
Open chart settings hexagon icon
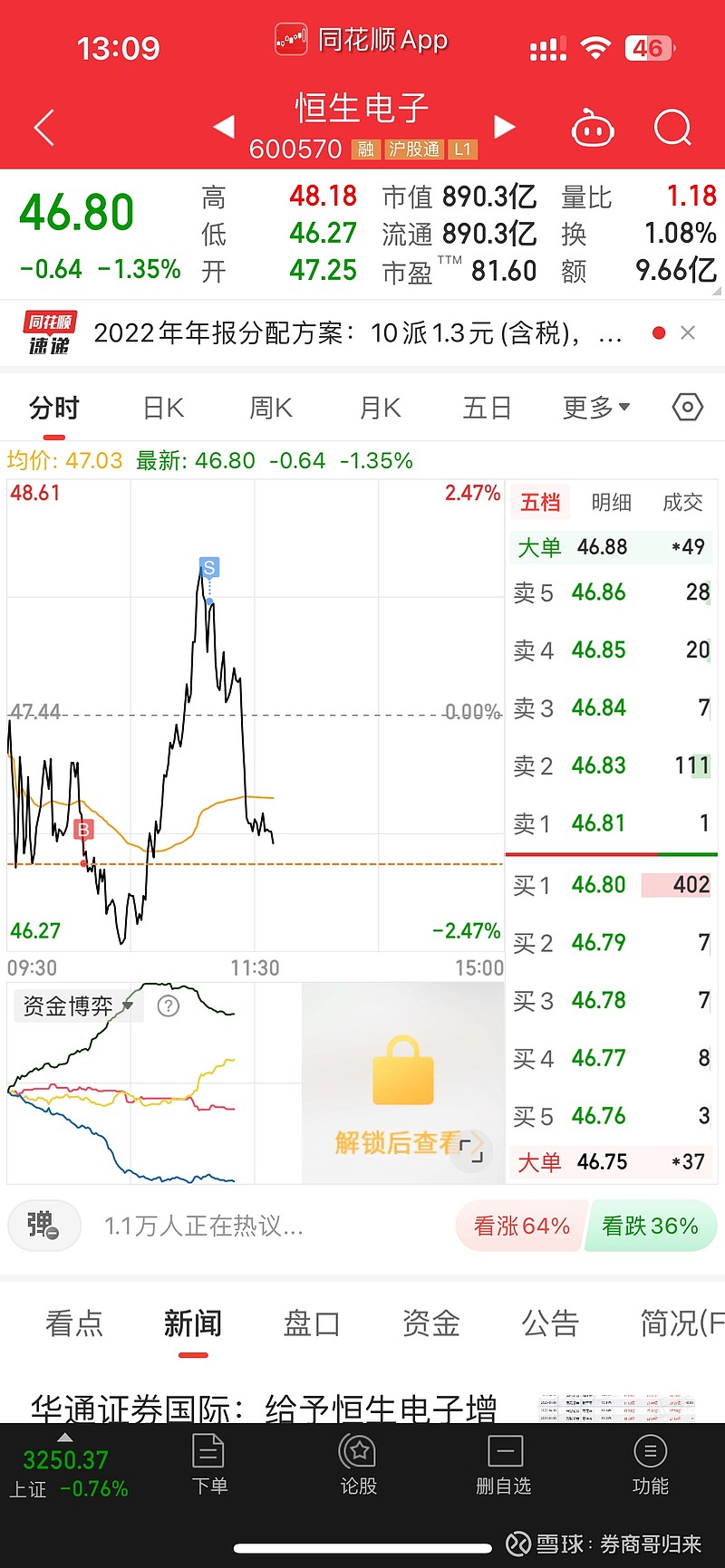(x=688, y=408)
